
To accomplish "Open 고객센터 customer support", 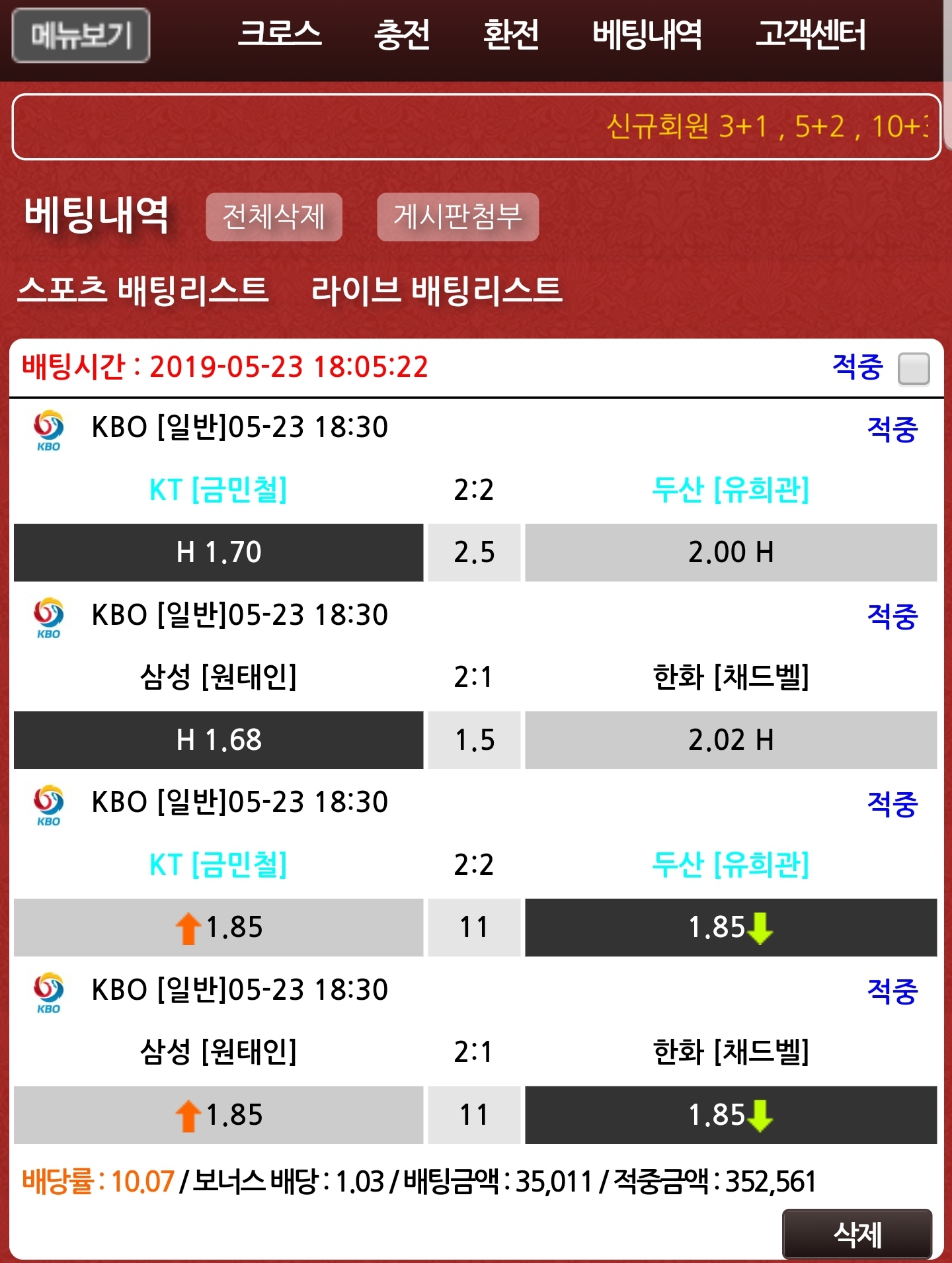I will 811,34.
